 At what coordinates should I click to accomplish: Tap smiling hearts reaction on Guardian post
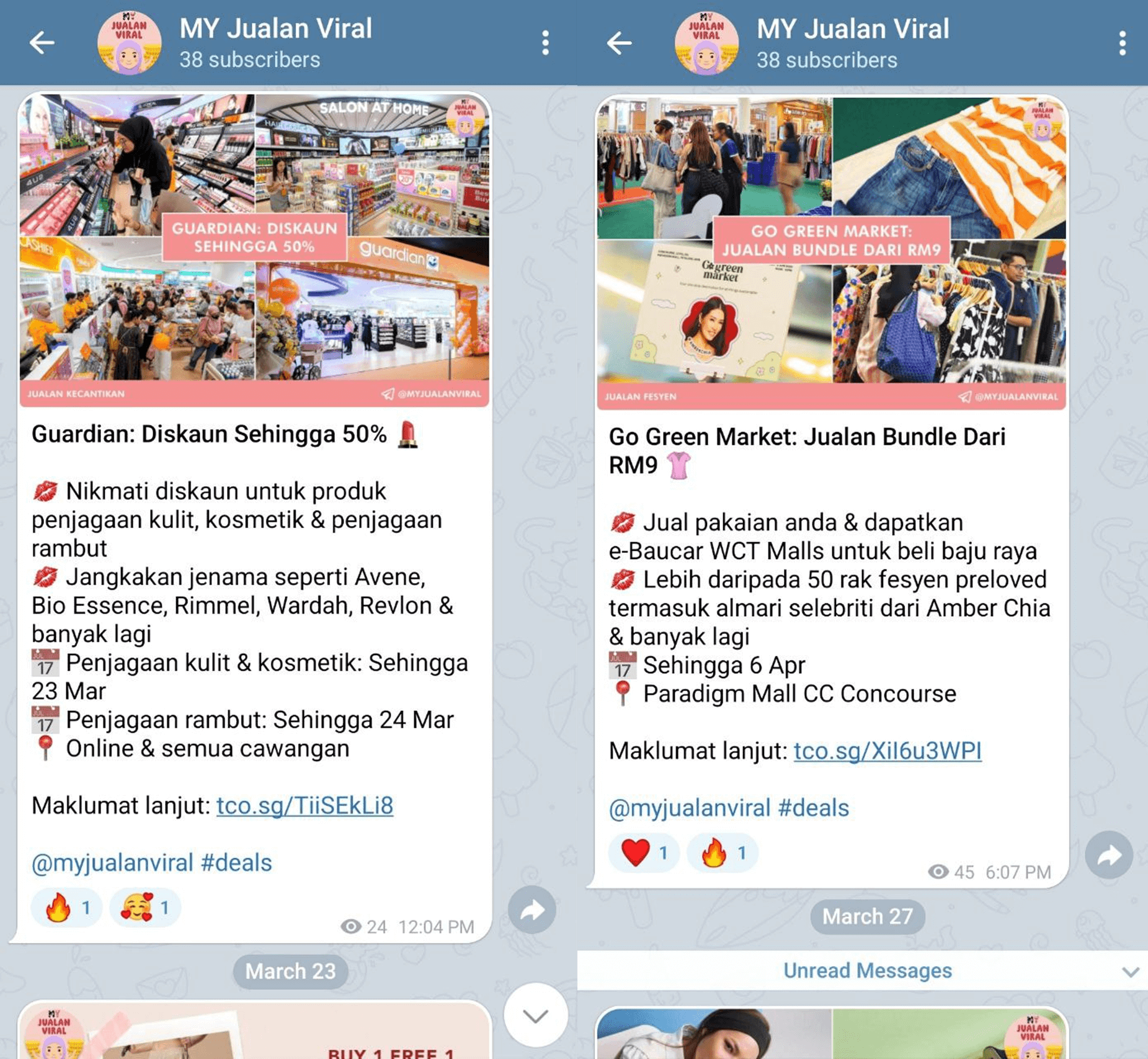pyautogui.click(x=145, y=908)
